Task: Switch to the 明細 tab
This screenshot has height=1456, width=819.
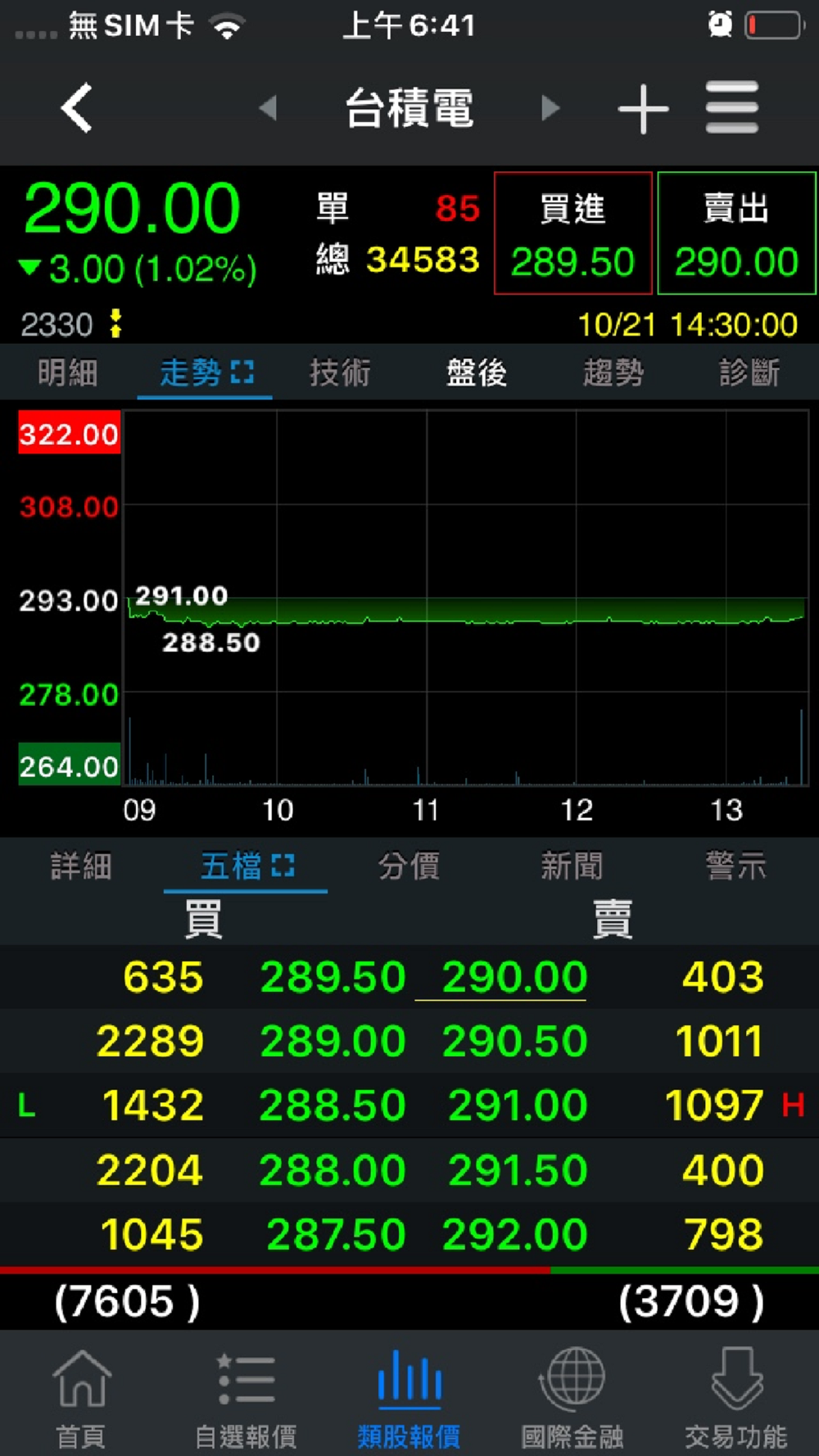Action: [x=68, y=373]
